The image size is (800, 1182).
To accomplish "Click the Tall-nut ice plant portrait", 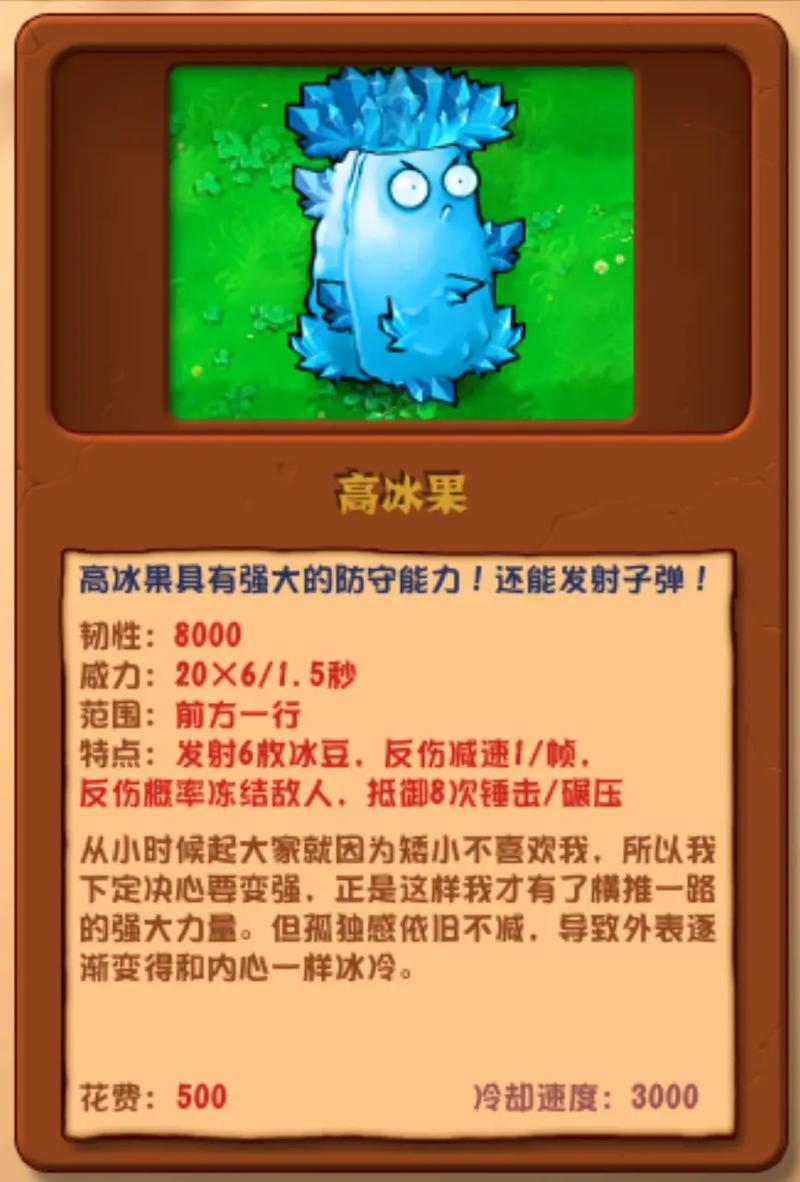I will click(x=400, y=240).
